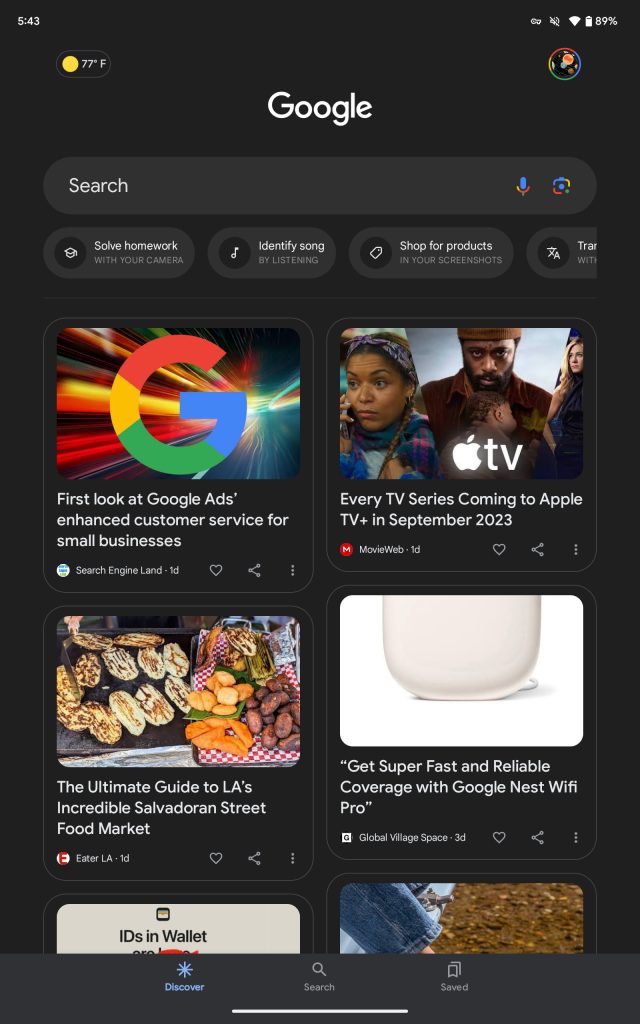The height and width of the screenshot is (1024, 640).
Task: Tap the Search input box
Action: pyautogui.click(x=280, y=185)
